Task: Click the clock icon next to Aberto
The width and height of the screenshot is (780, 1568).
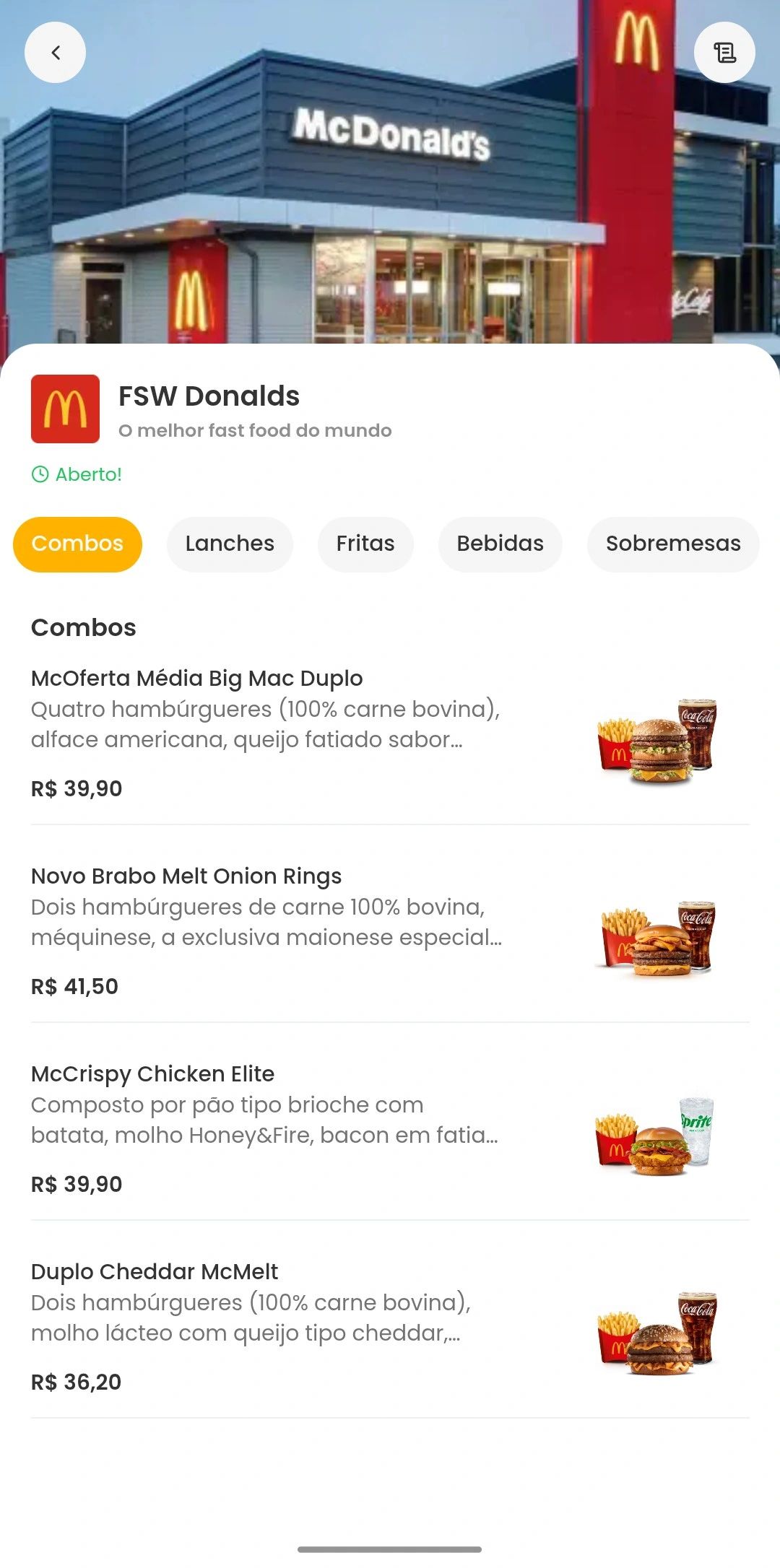Action: point(40,475)
